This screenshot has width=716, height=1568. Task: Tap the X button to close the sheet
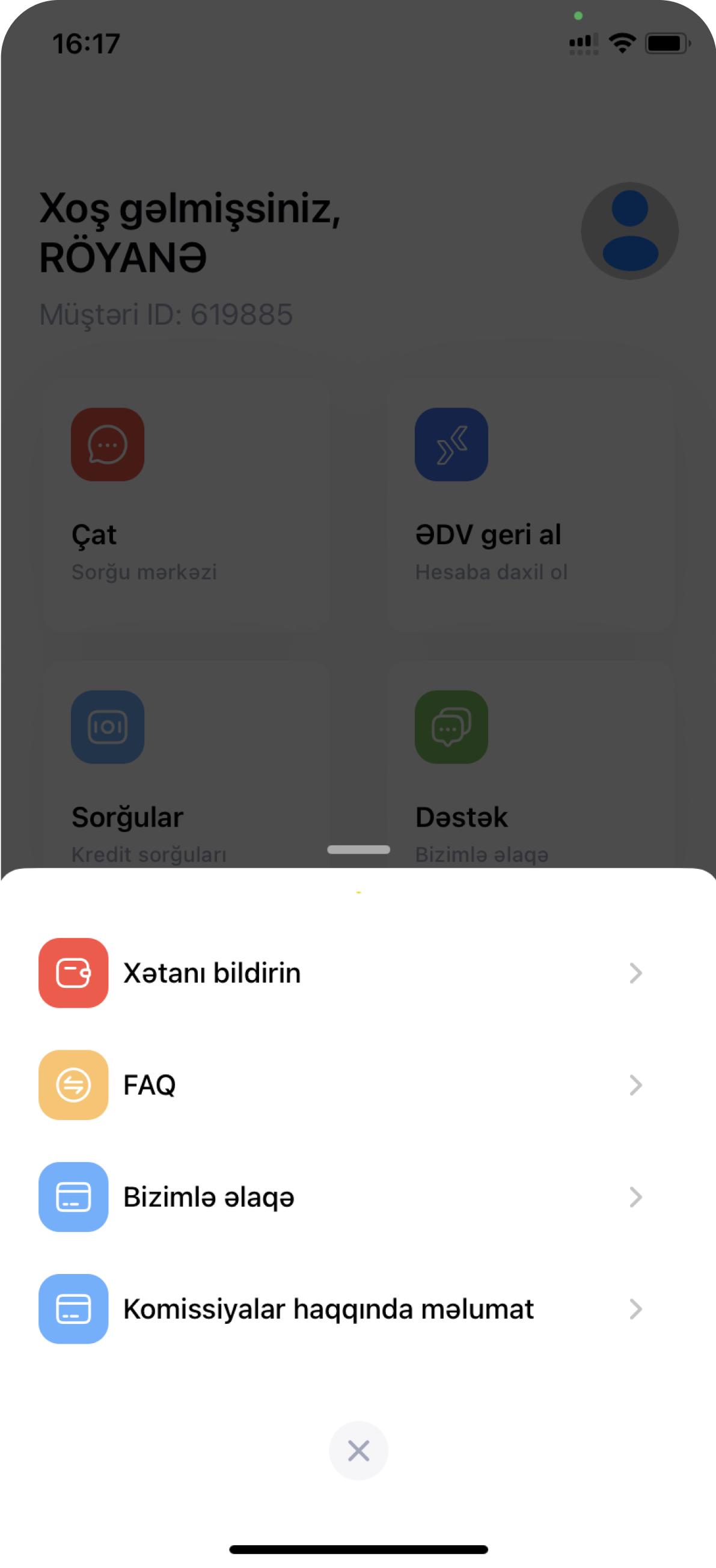coord(358,1451)
